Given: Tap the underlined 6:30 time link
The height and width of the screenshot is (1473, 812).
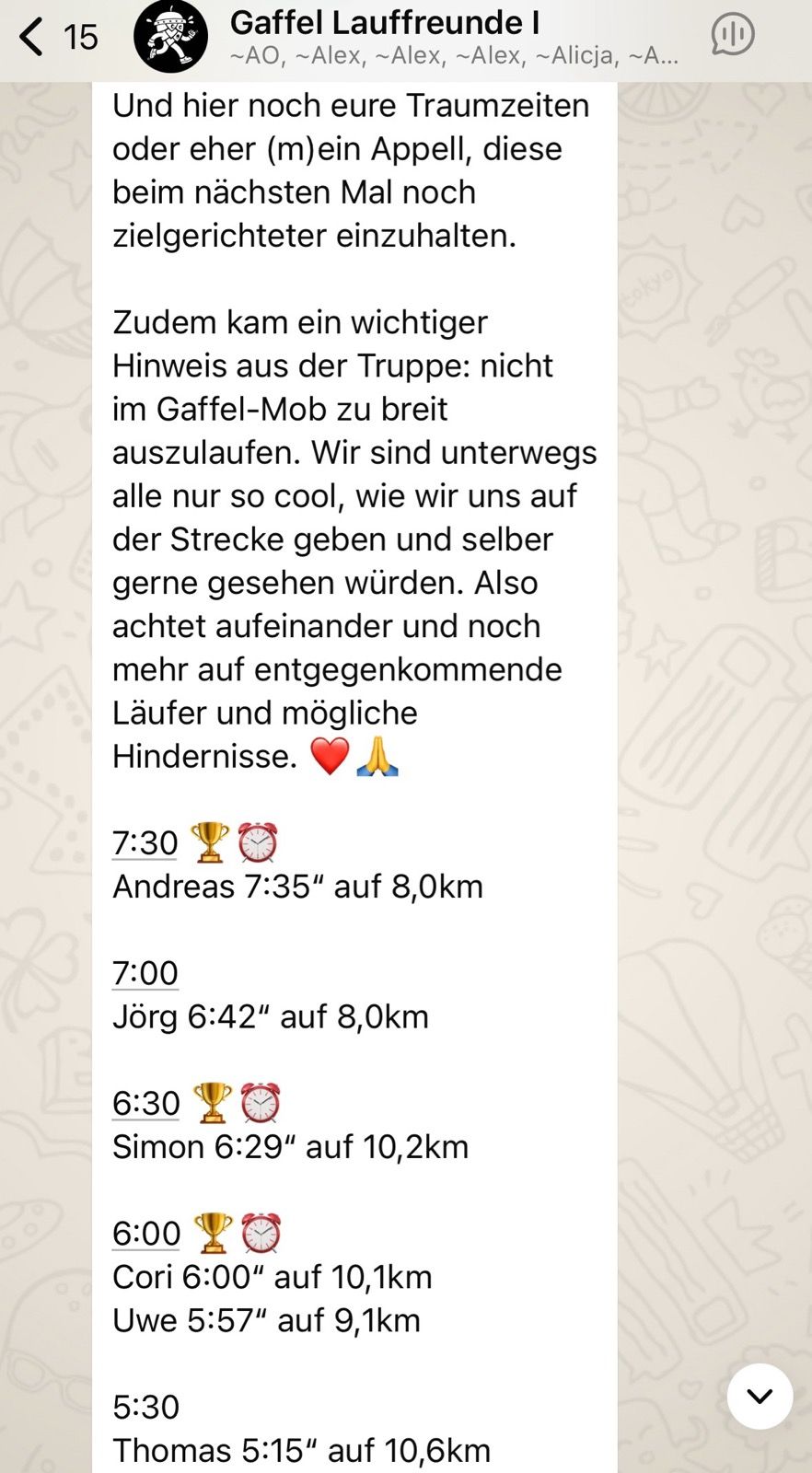Looking at the screenshot, I should pyautogui.click(x=146, y=1103).
